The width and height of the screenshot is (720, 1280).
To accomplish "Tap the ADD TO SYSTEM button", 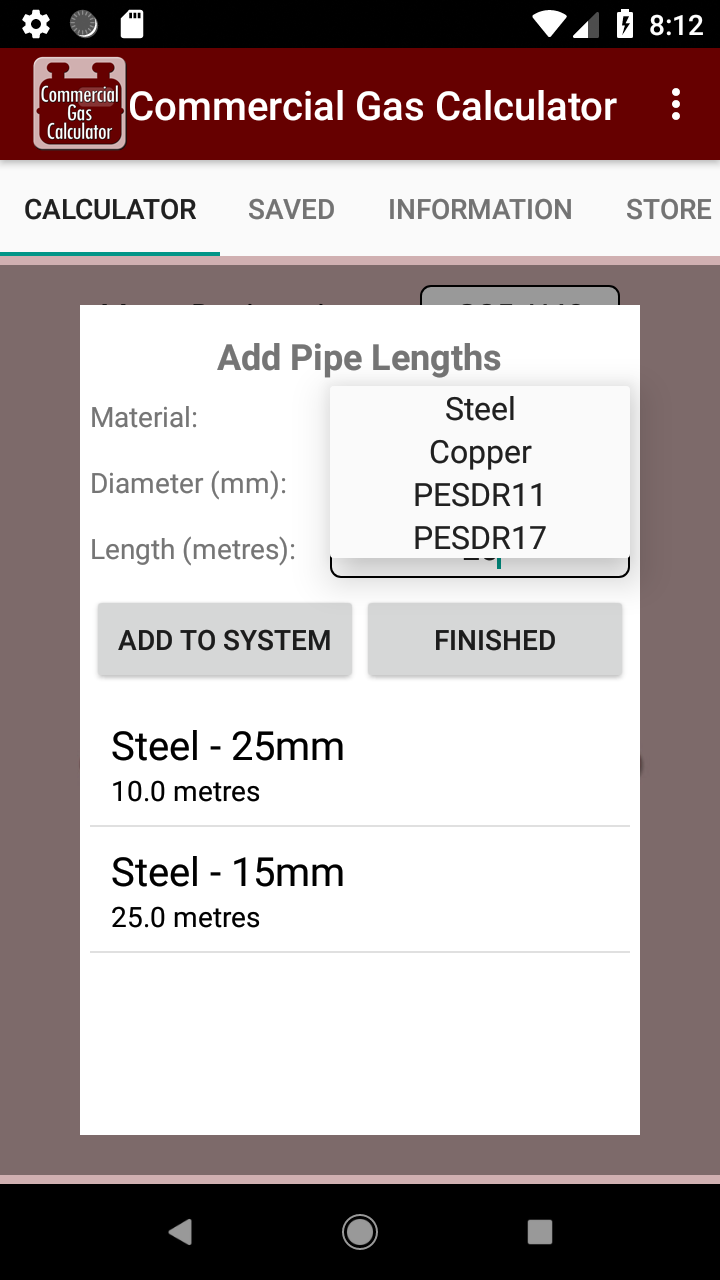I will coord(224,639).
